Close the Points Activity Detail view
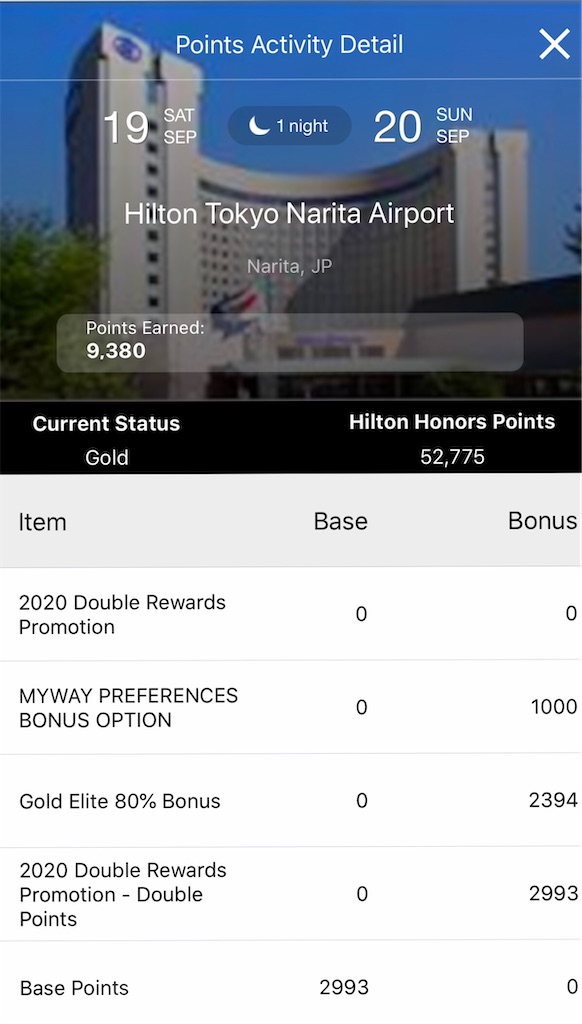The image size is (582, 1024). 554,44
